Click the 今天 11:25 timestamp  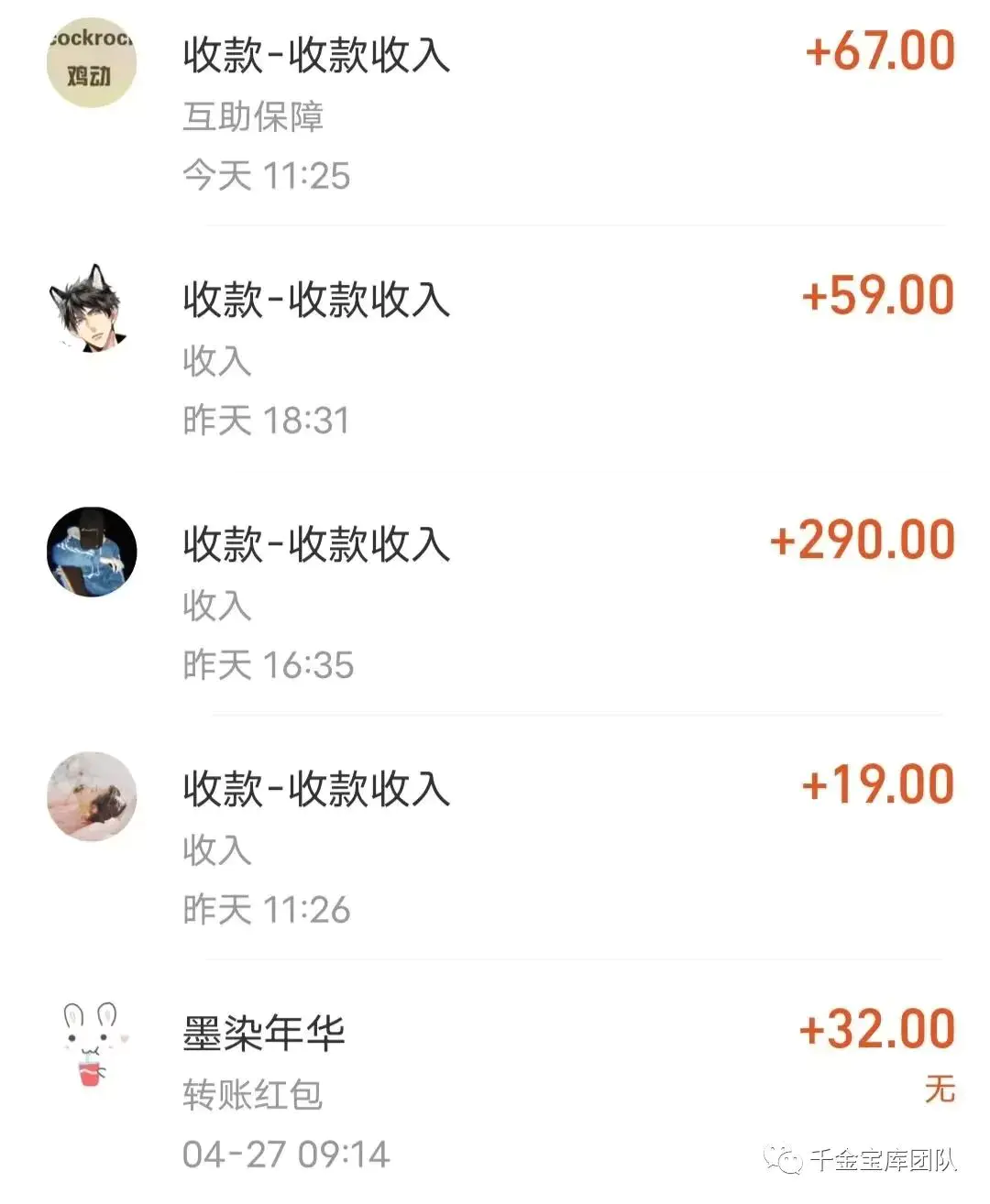(x=267, y=175)
